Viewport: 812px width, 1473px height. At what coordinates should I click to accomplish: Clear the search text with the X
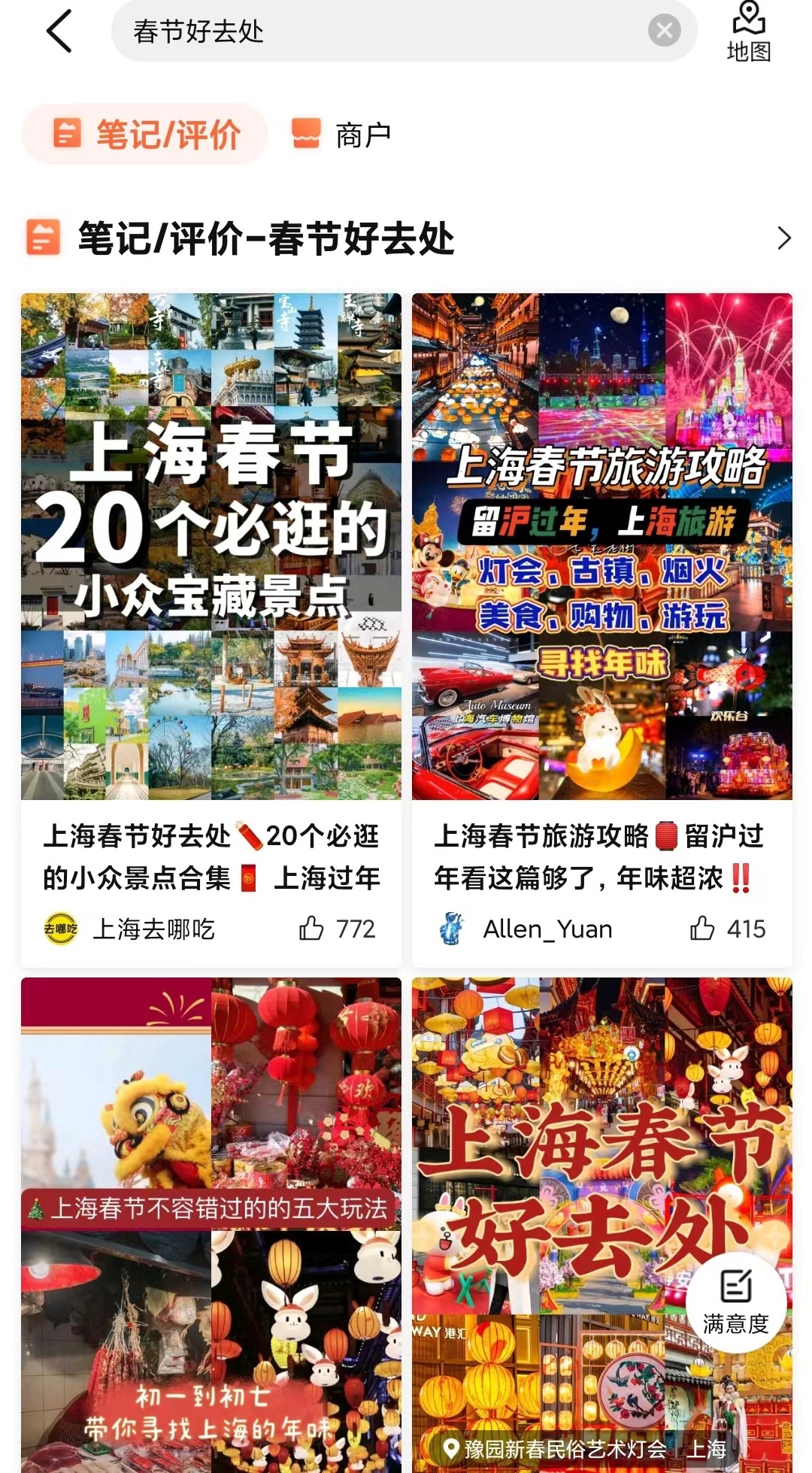[x=664, y=31]
